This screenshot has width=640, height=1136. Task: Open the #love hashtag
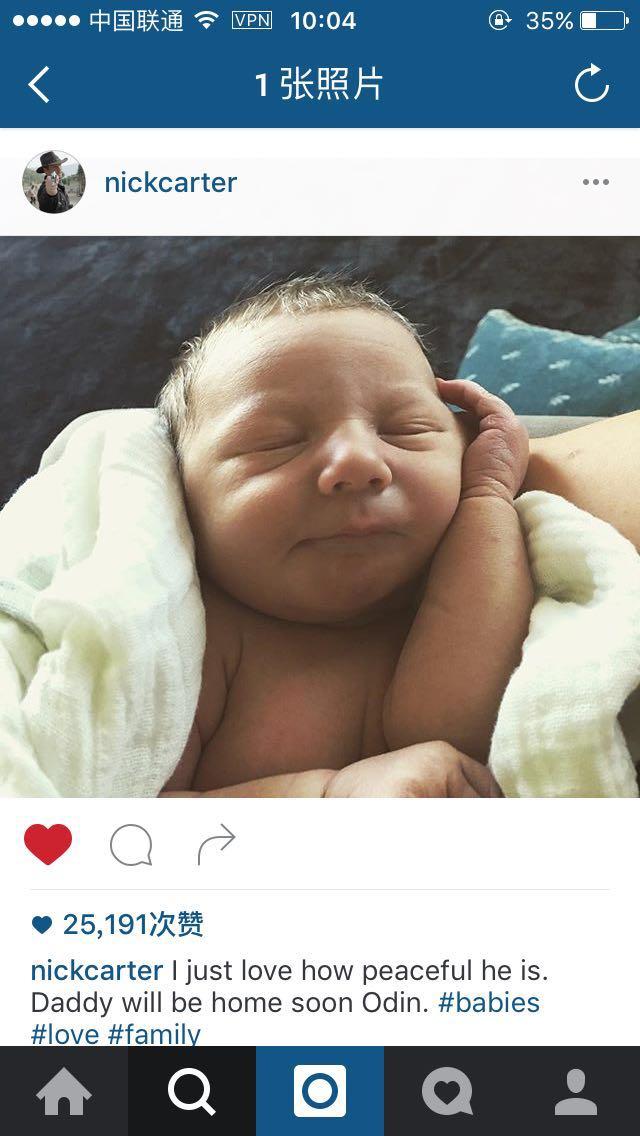coord(65,1033)
